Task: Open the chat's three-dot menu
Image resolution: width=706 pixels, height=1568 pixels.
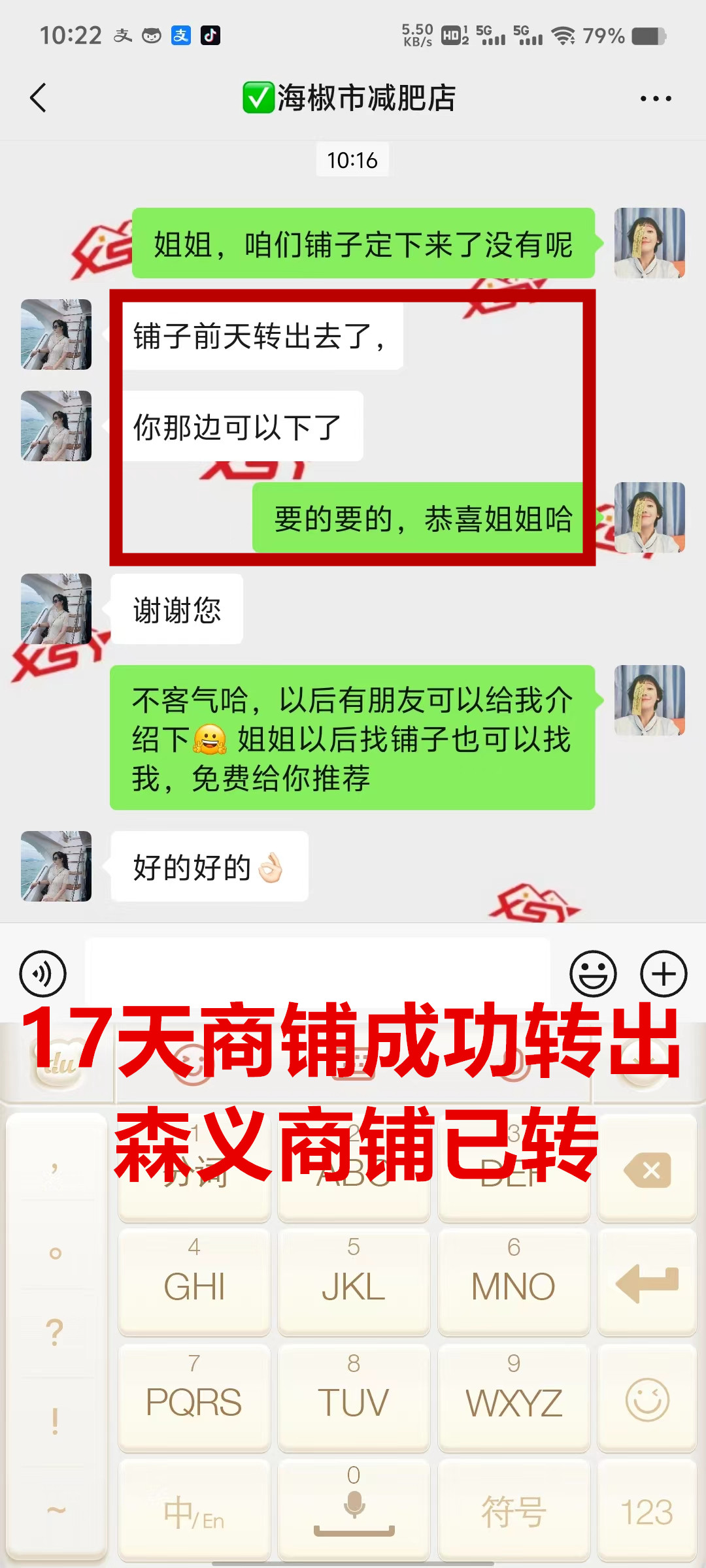Action: coord(655,99)
